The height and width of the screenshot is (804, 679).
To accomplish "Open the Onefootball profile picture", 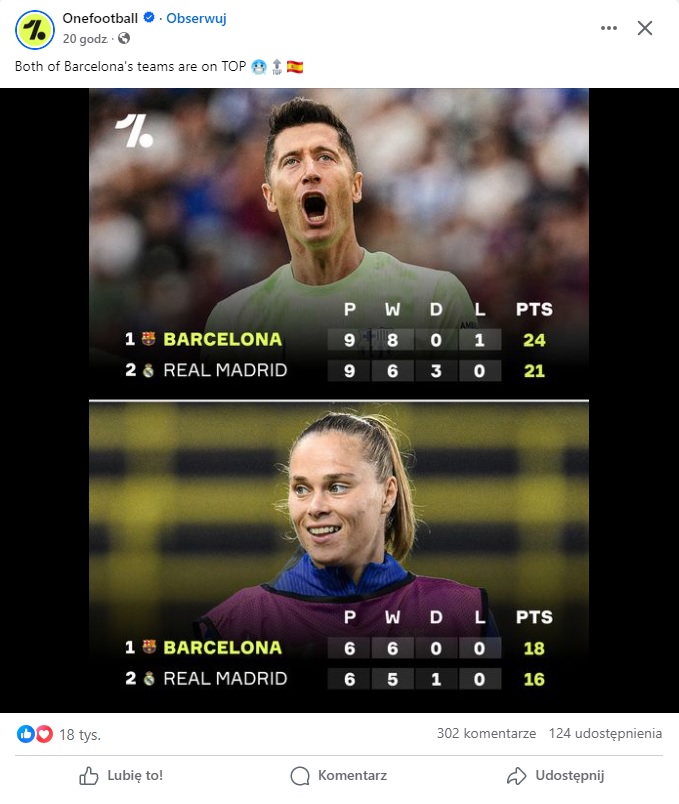I will coord(34,28).
